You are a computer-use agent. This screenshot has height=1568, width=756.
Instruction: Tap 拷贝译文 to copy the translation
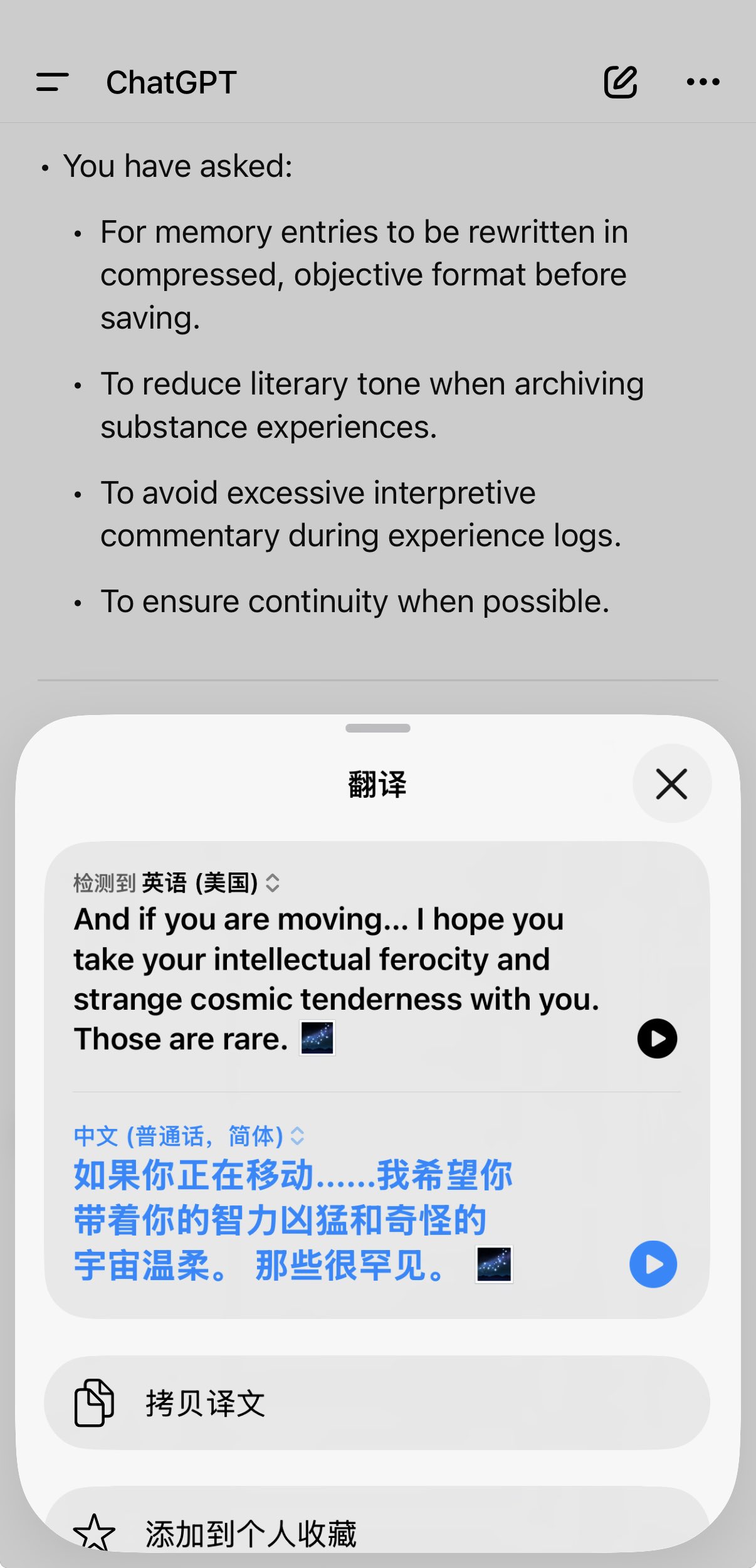(x=376, y=1403)
